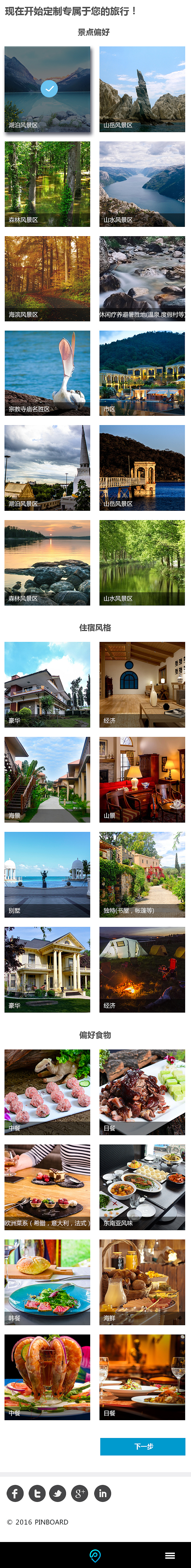Select 欧洲菜系 food preference

[x=47, y=1186]
